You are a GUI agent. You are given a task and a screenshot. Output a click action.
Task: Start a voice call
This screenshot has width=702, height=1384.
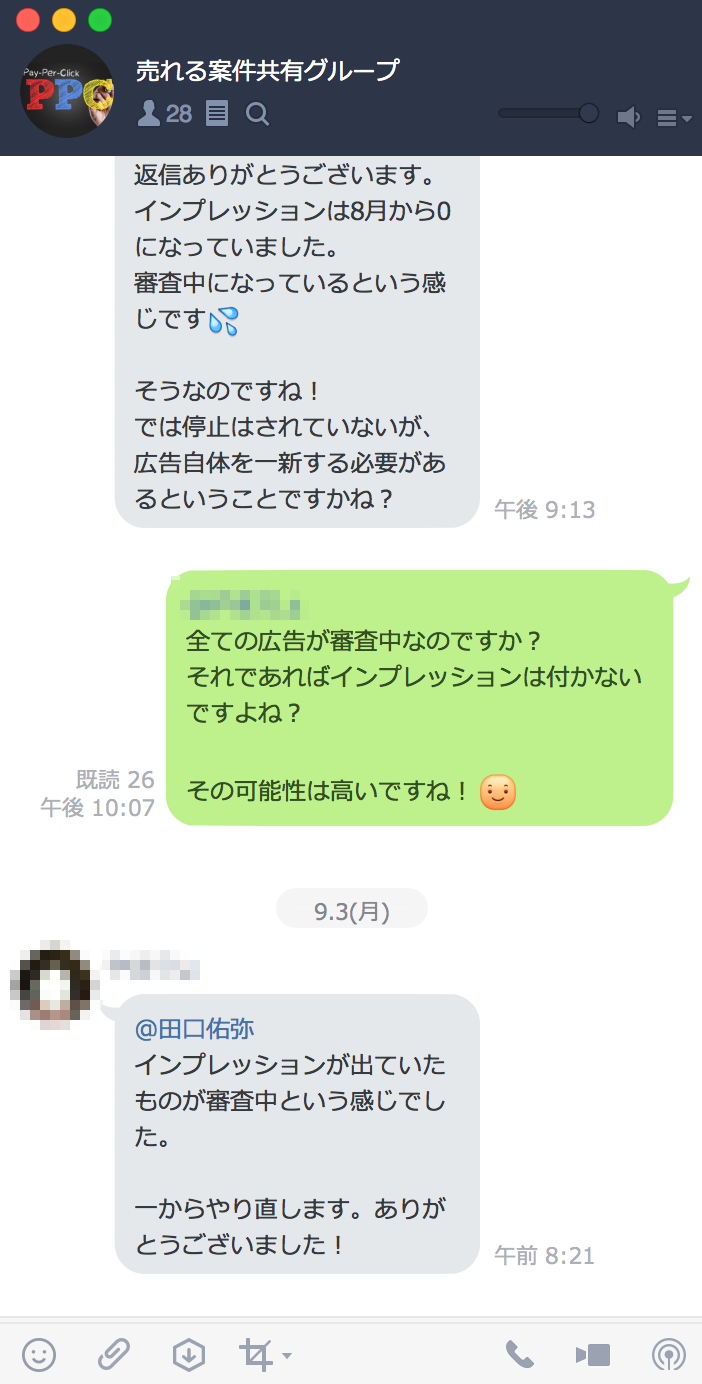point(519,1355)
